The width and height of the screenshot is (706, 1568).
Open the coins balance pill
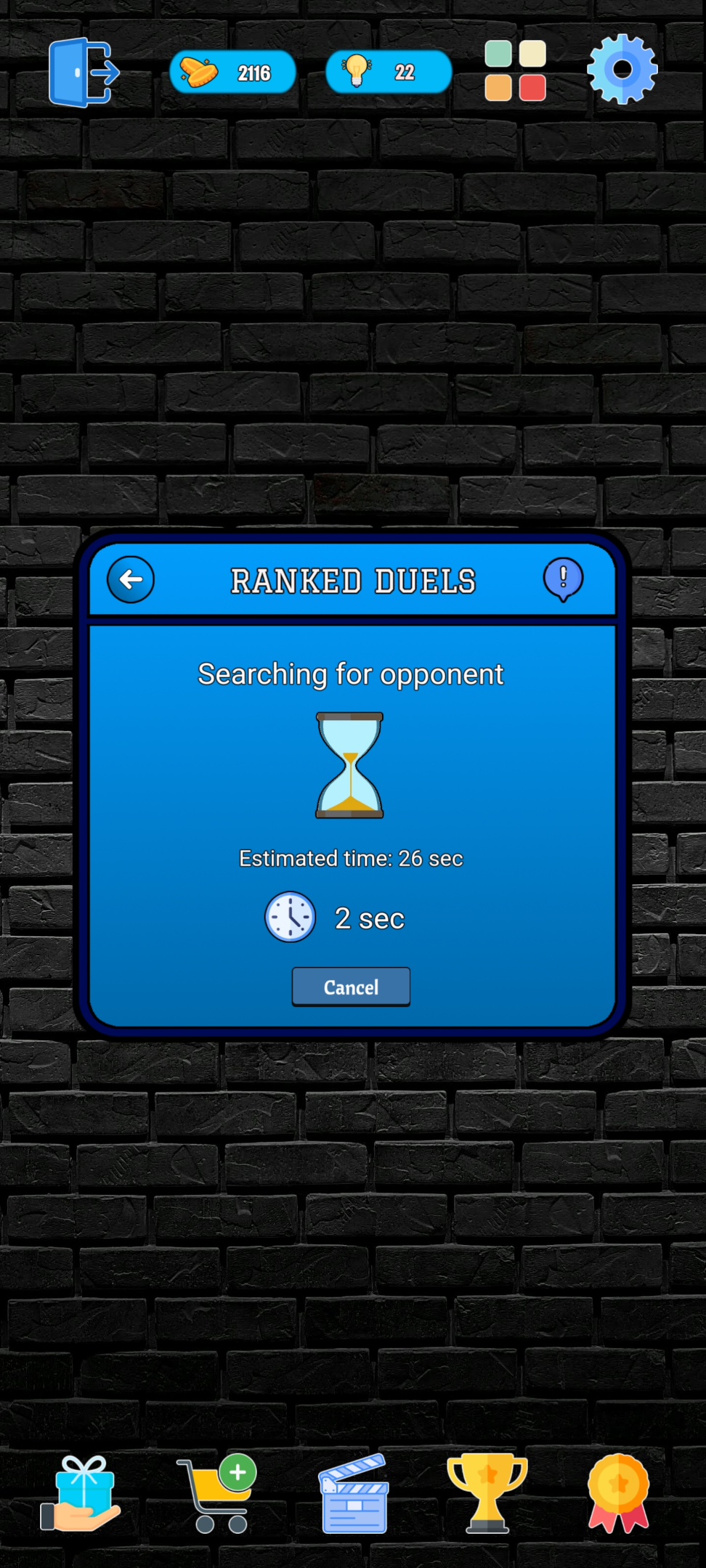(x=232, y=72)
